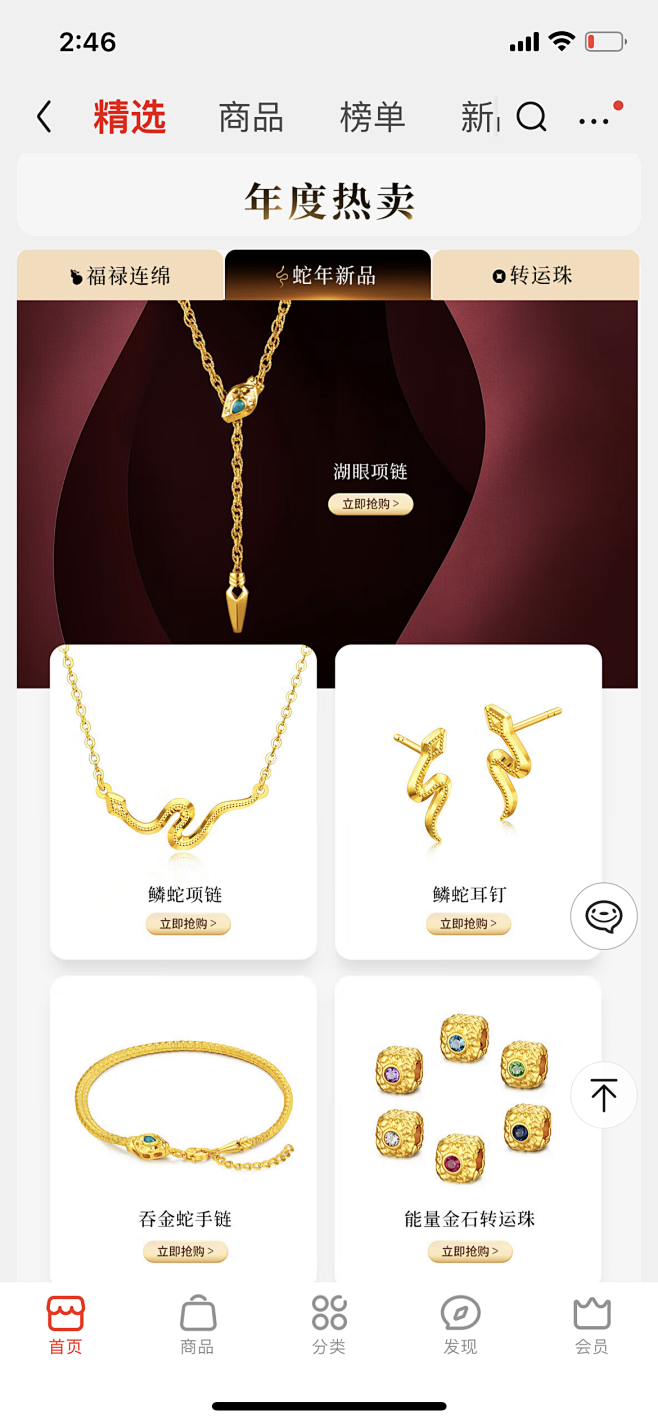The height and width of the screenshot is (1424, 658).
Task: Open the 会员 member tab
Action: (592, 1325)
